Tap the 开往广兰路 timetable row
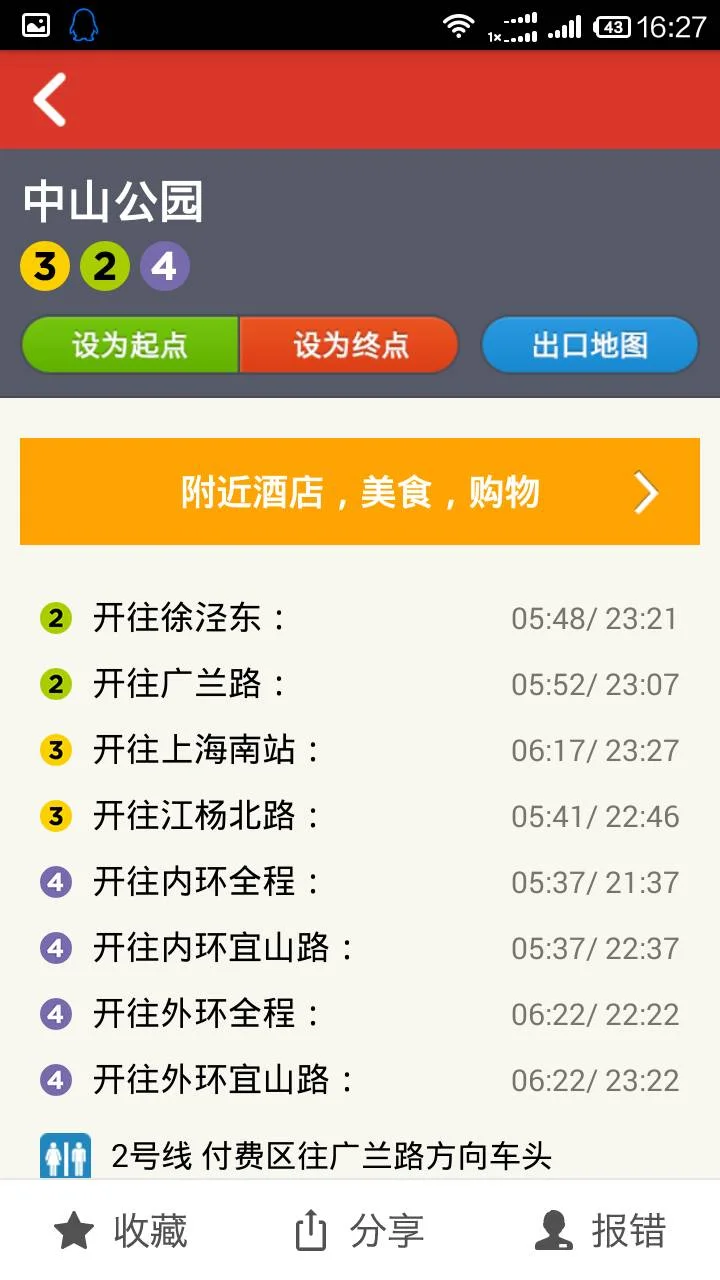The width and height of the screenshot is (720, 1280). pos(300,684)
